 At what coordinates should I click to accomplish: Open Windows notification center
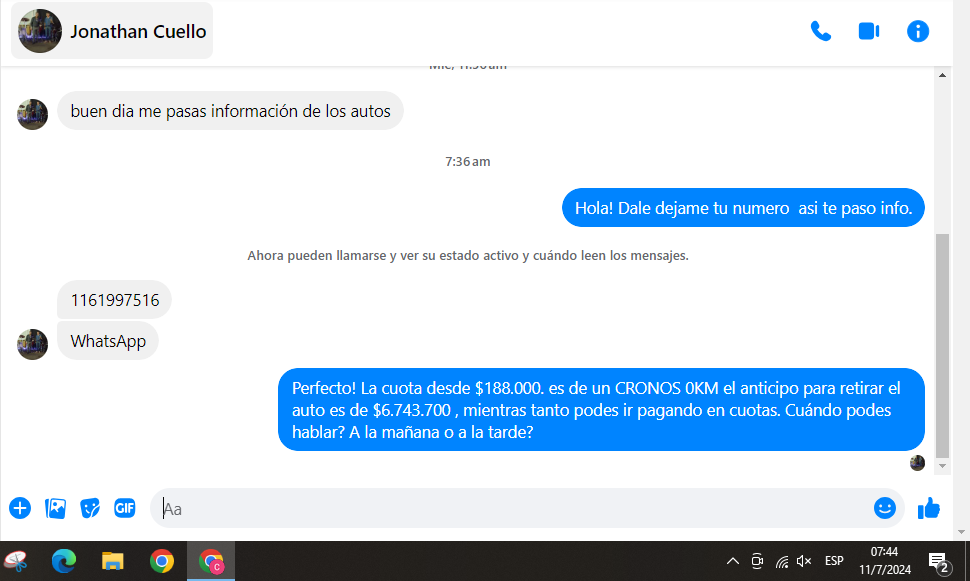coord(938,561)
